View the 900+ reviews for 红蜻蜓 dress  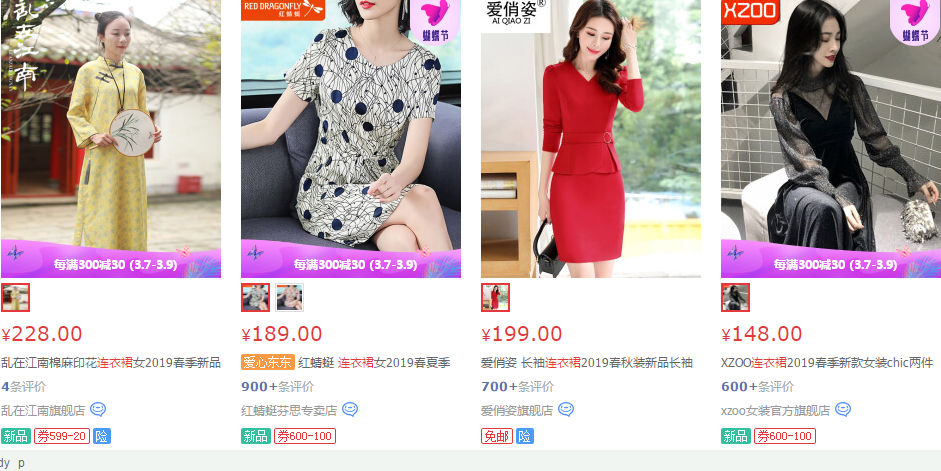[277, 386]
